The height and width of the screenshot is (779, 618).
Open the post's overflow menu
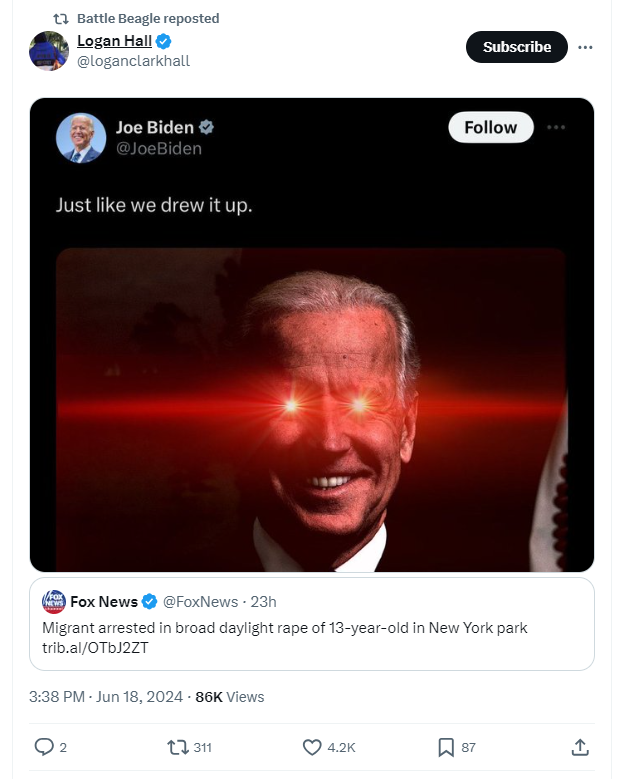tap(585, 47)
